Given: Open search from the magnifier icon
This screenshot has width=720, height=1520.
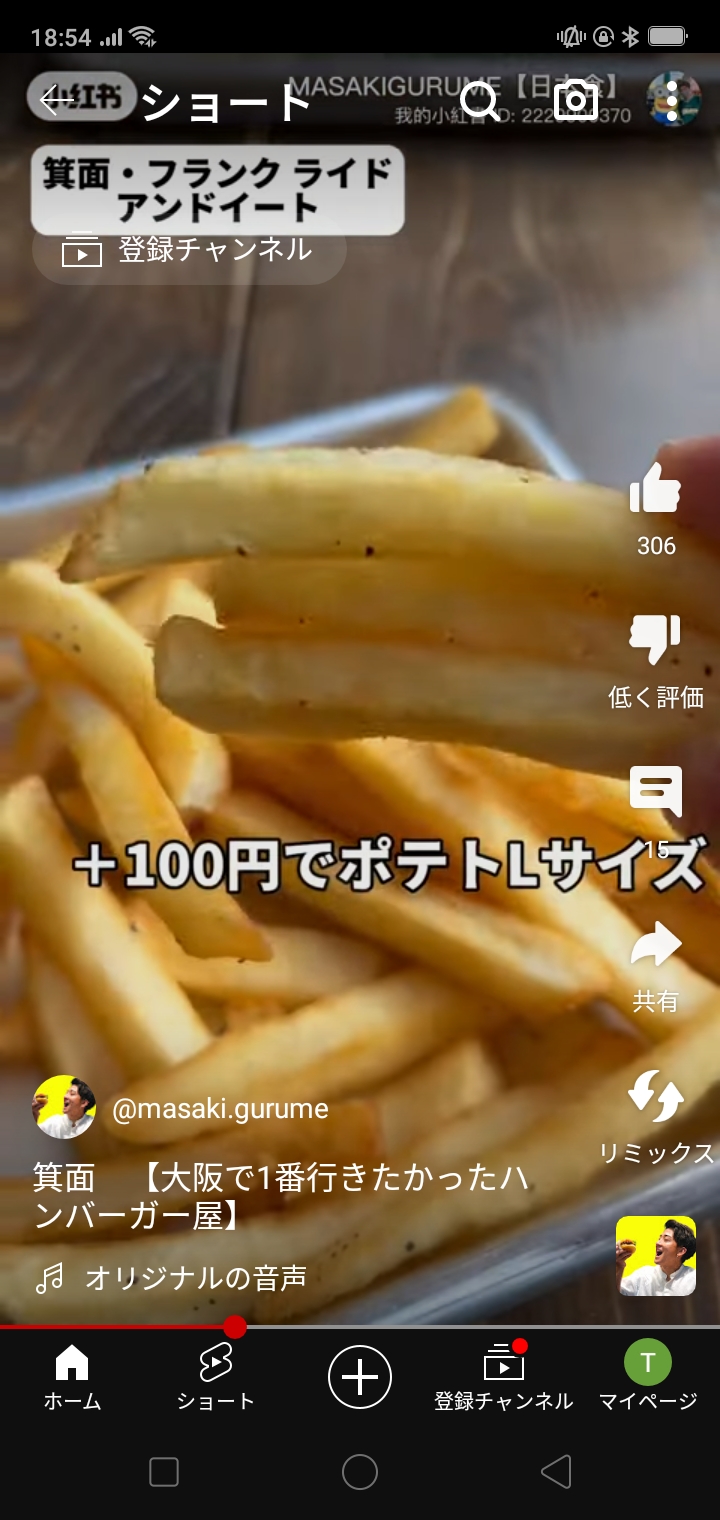Looking at the screenshot, I should 481,101.
